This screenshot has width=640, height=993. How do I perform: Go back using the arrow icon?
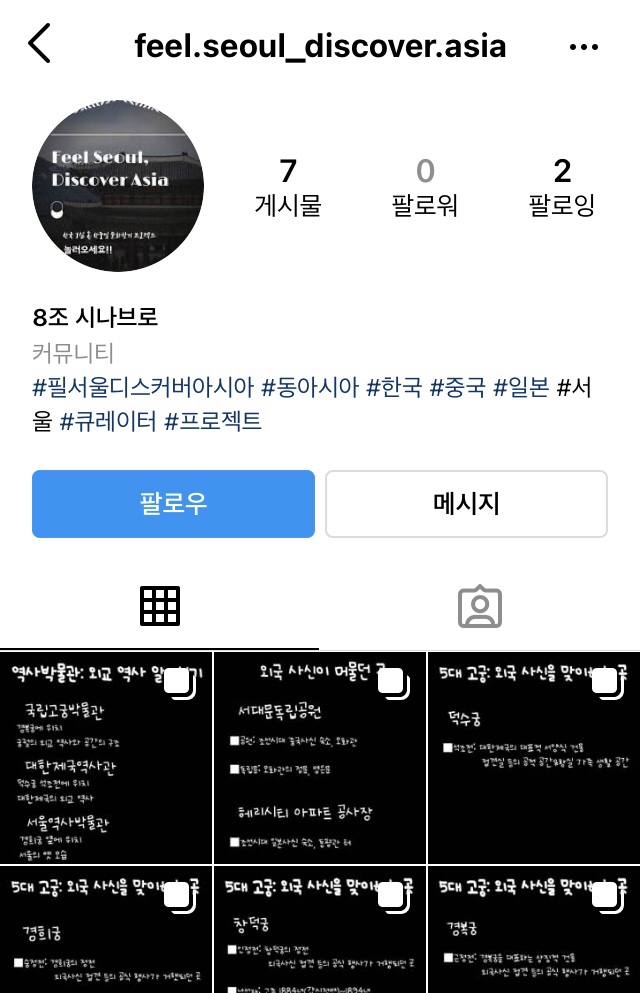[x=39, y=46]
